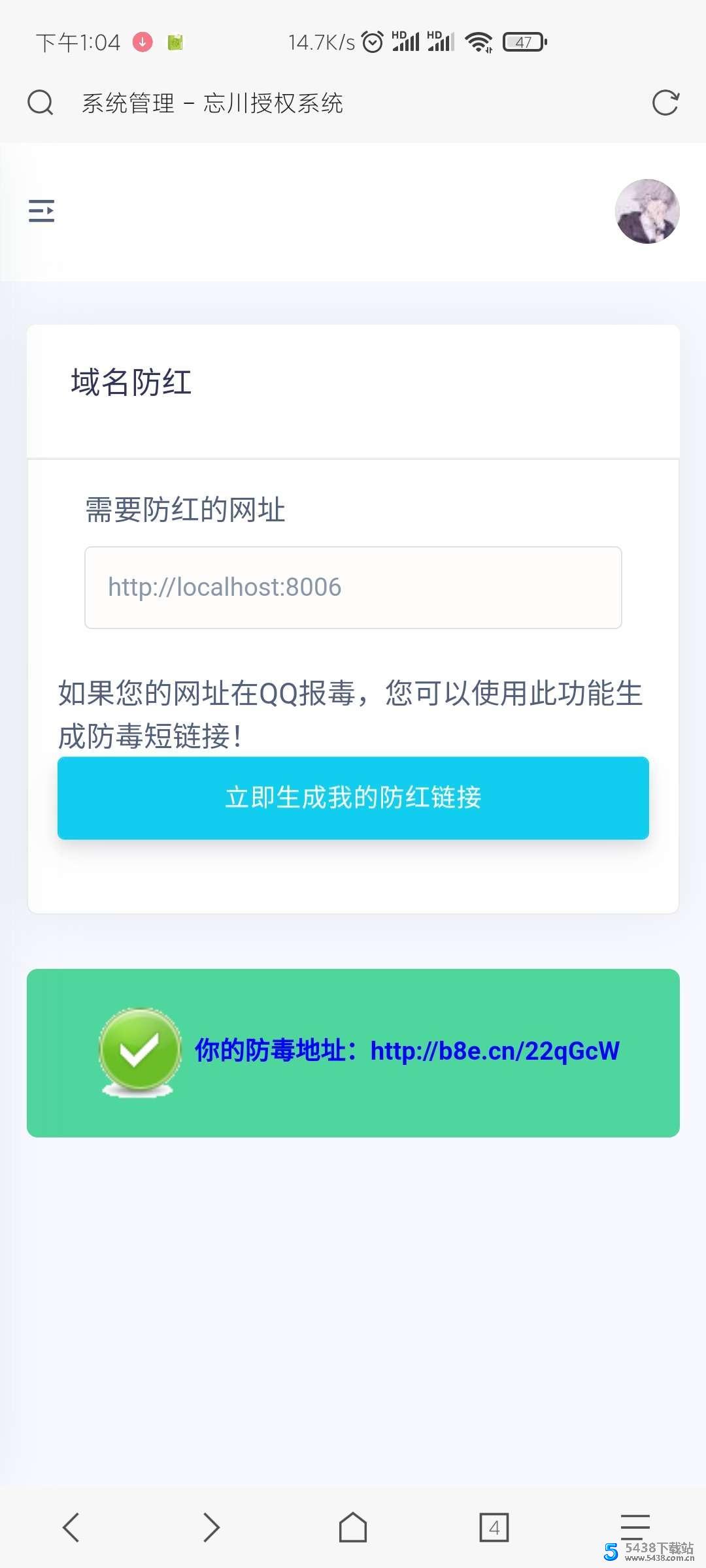Reload the page with the refresh icon
Screen dimensions: 706x1568
[x=665, y=103]
